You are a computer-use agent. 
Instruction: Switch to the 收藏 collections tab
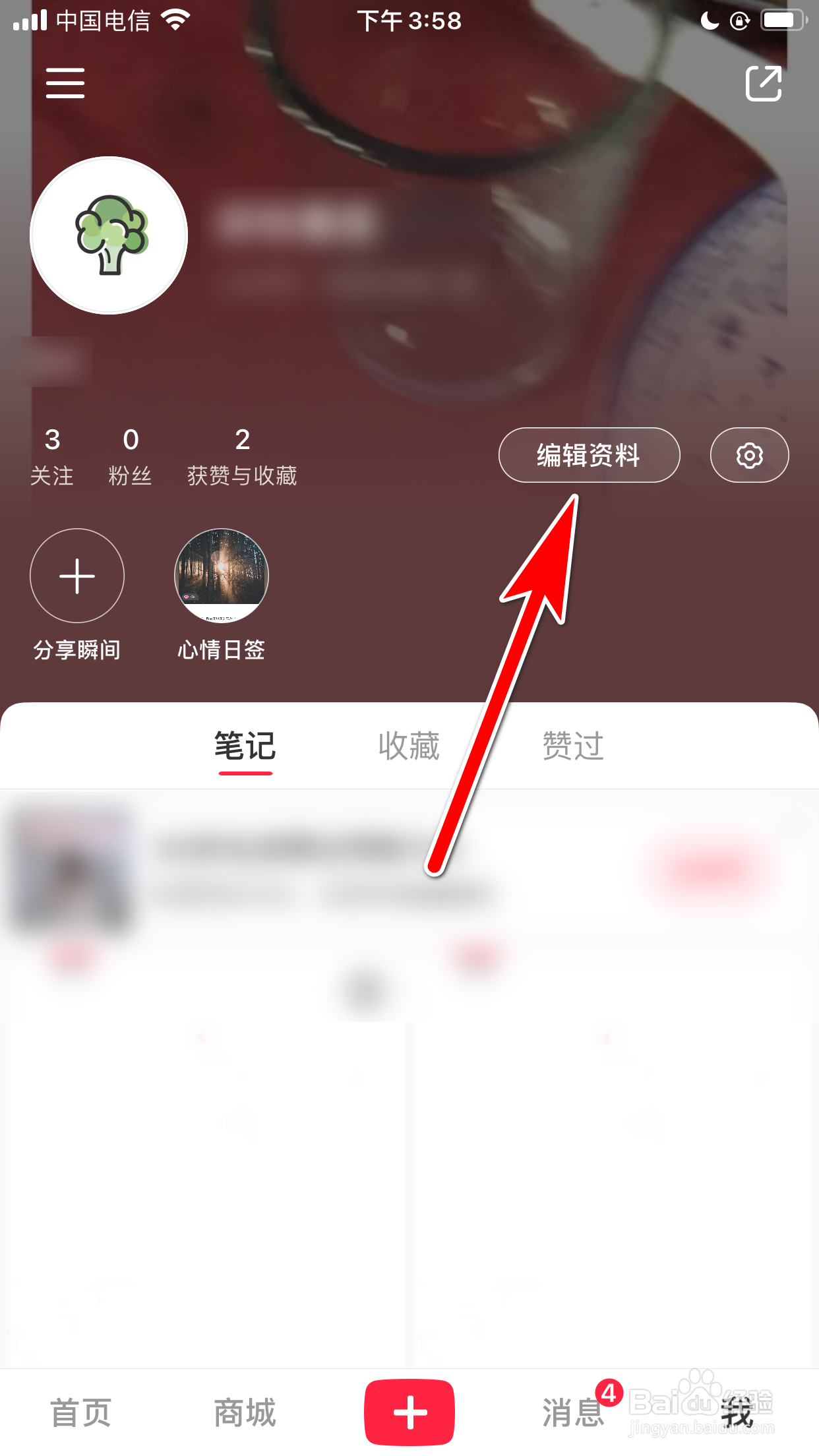click(x=409, y=746)
